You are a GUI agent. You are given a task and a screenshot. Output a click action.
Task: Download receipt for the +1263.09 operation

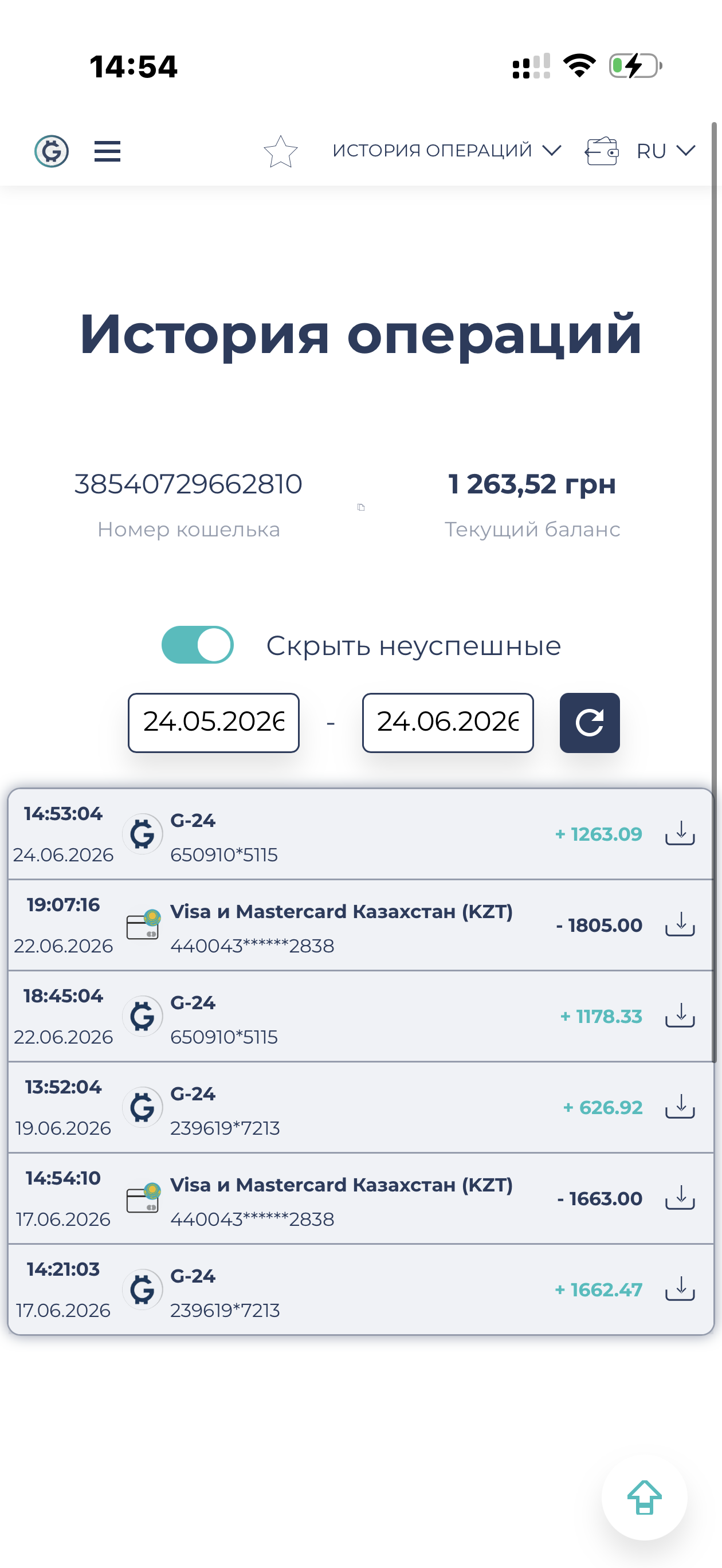point(680,833)
